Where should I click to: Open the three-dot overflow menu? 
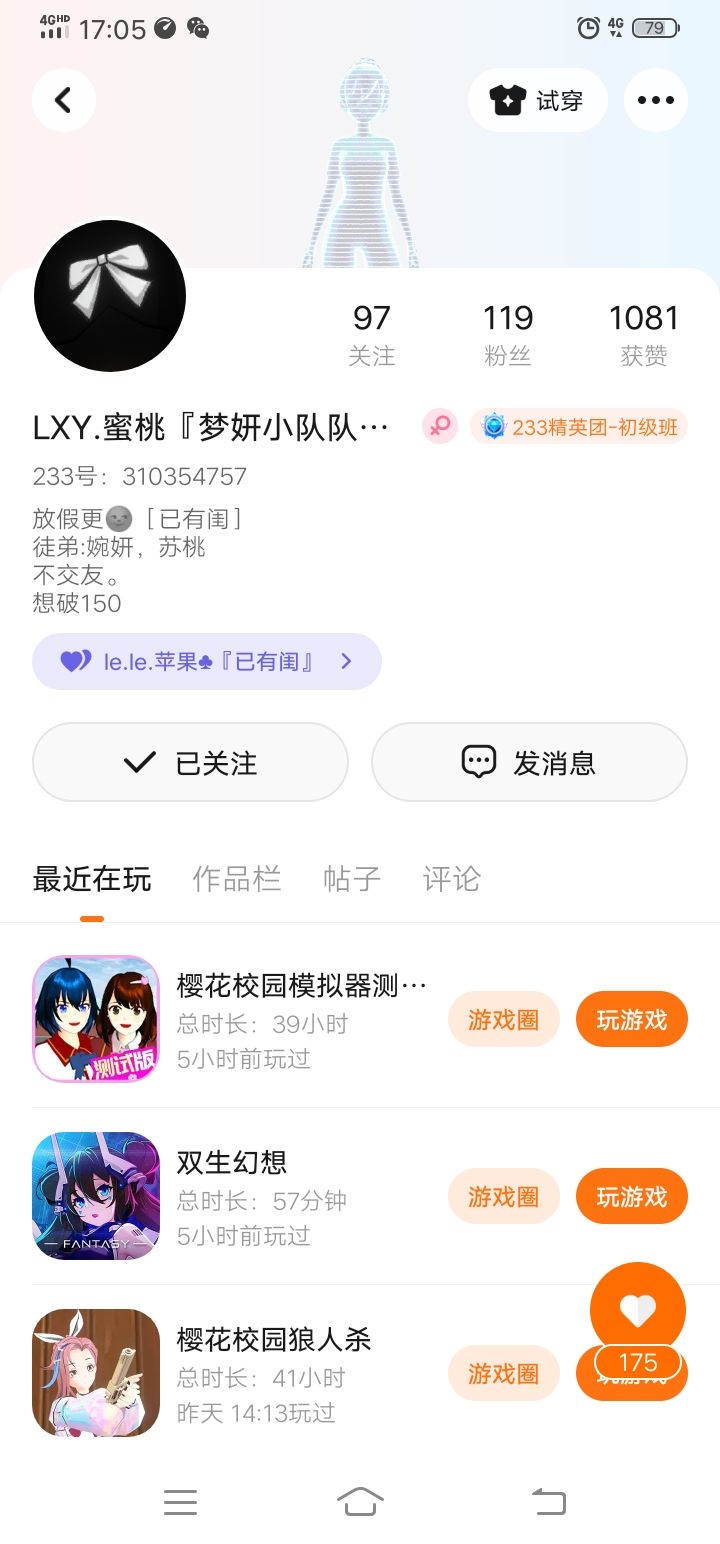655,100
